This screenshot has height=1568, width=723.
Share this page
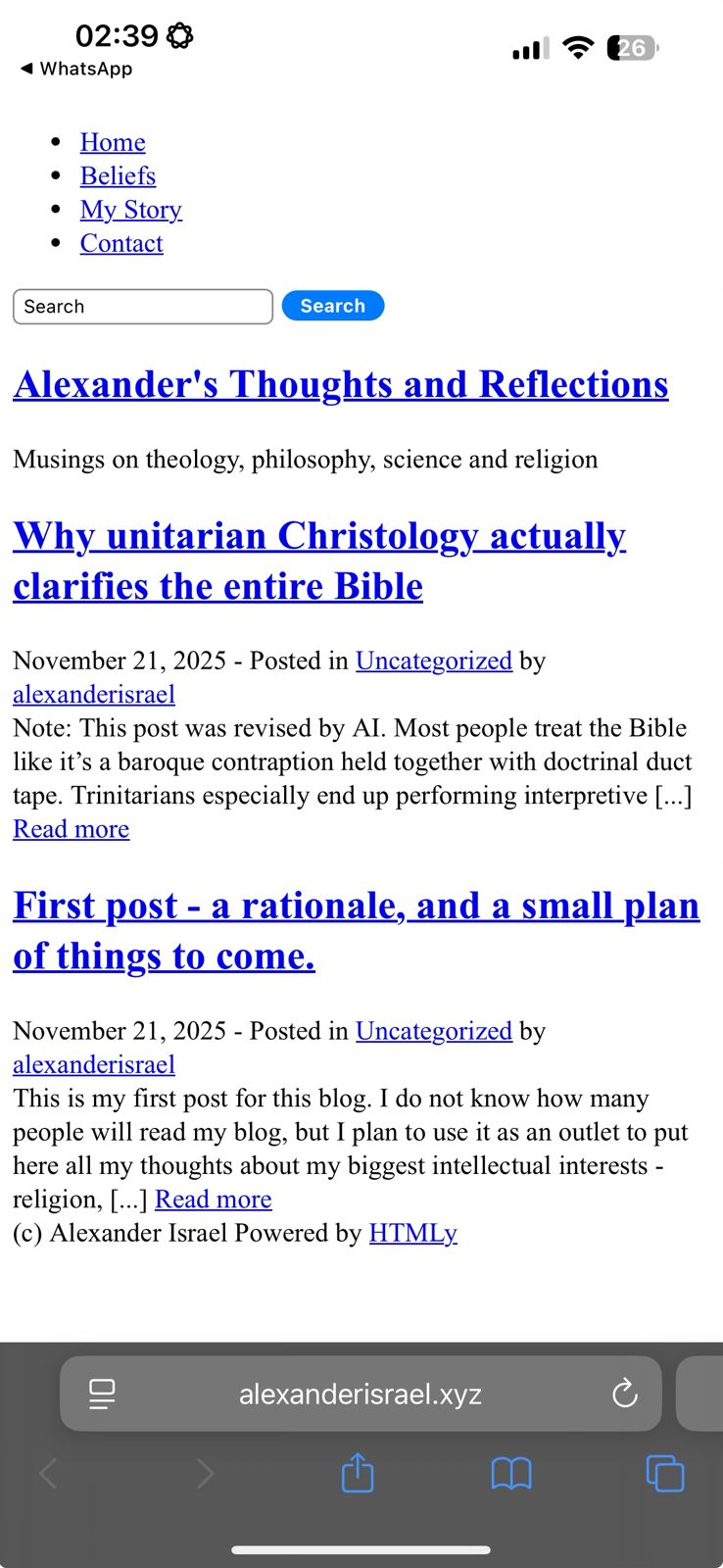[x=358, y=1473]
